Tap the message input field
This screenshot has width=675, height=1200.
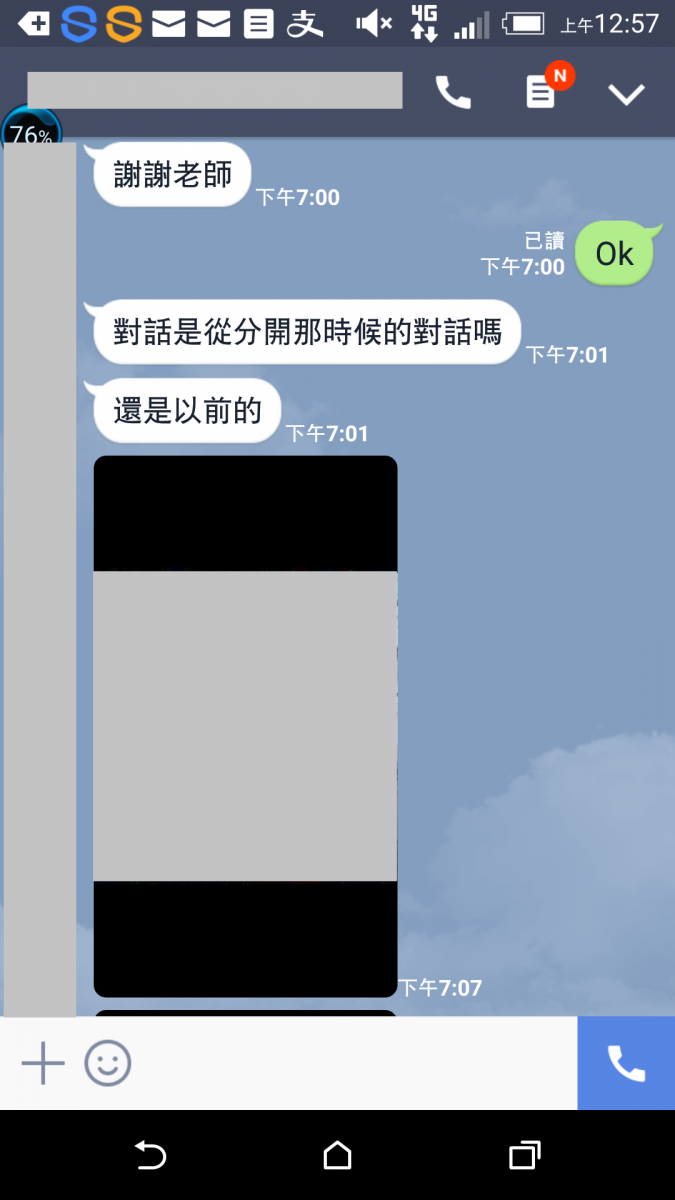tap(350, 1063)
